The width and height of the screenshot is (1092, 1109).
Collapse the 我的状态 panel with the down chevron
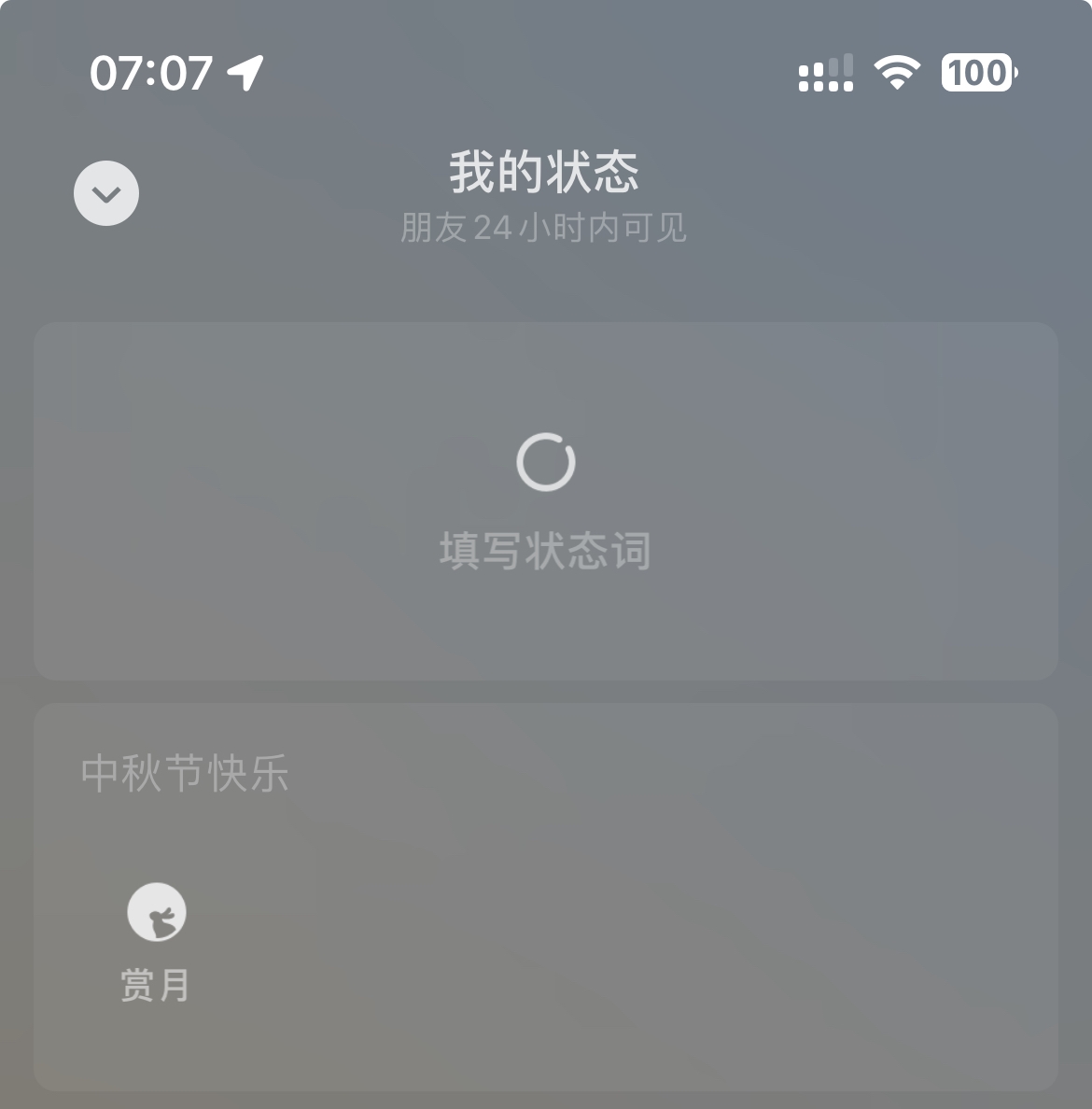coord(106,193)
